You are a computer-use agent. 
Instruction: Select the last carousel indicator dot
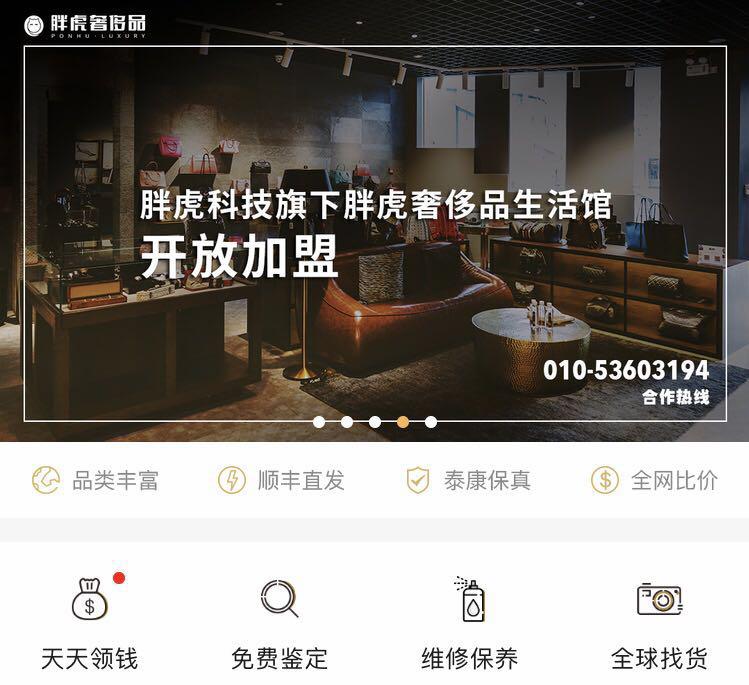(431, 422)
